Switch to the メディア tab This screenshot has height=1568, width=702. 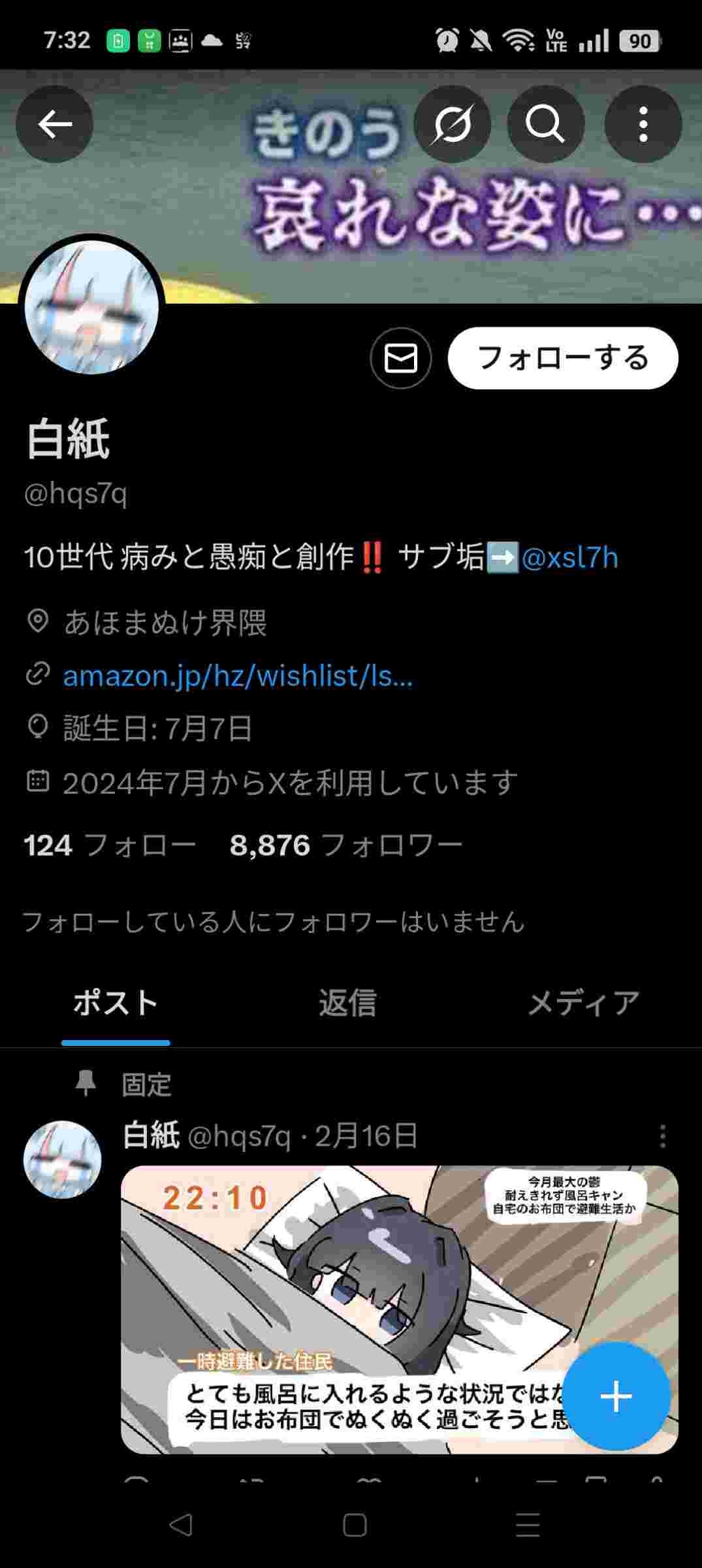pos(583,1003)
